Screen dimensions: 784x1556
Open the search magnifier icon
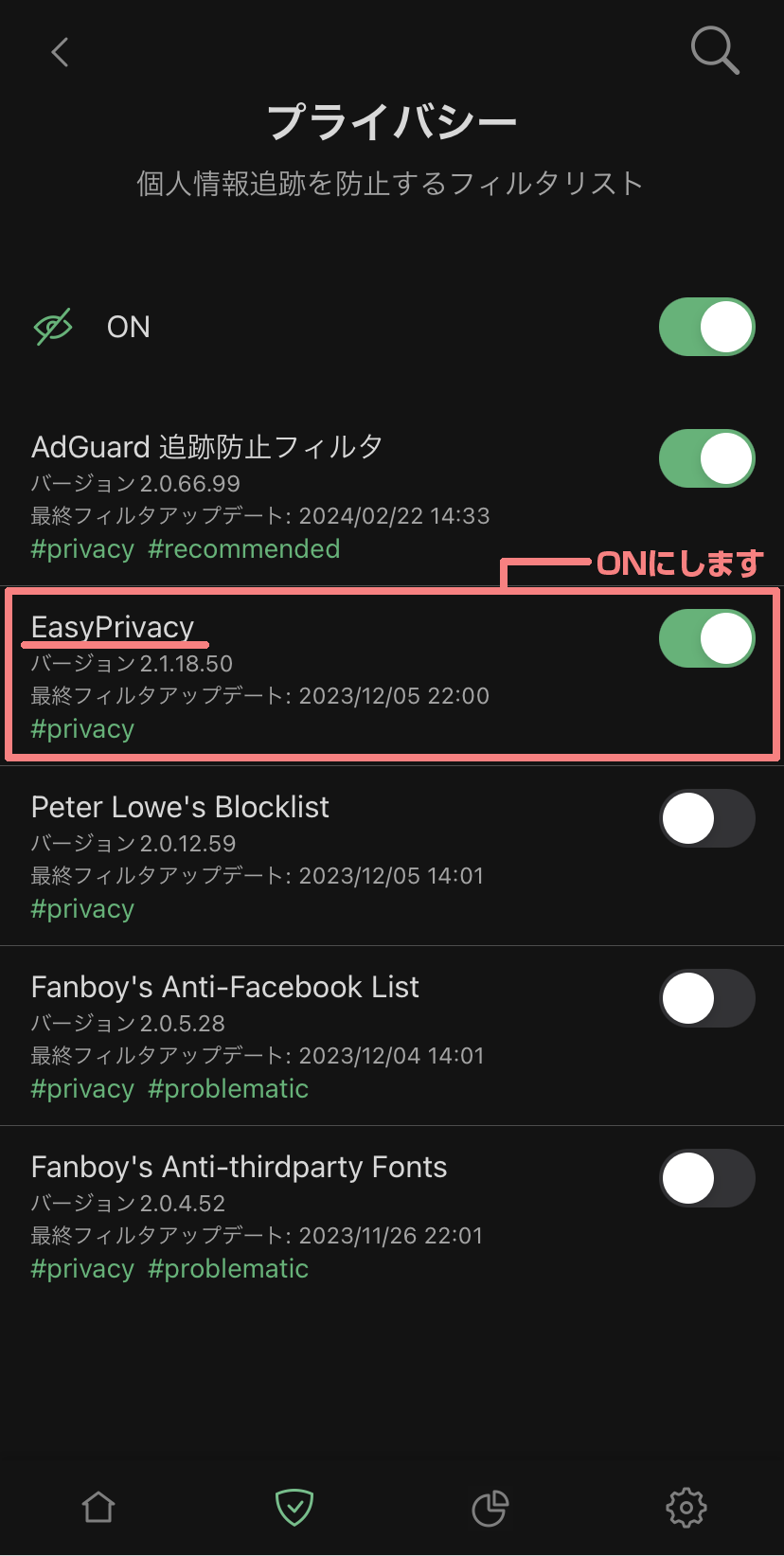coord(714,50)
